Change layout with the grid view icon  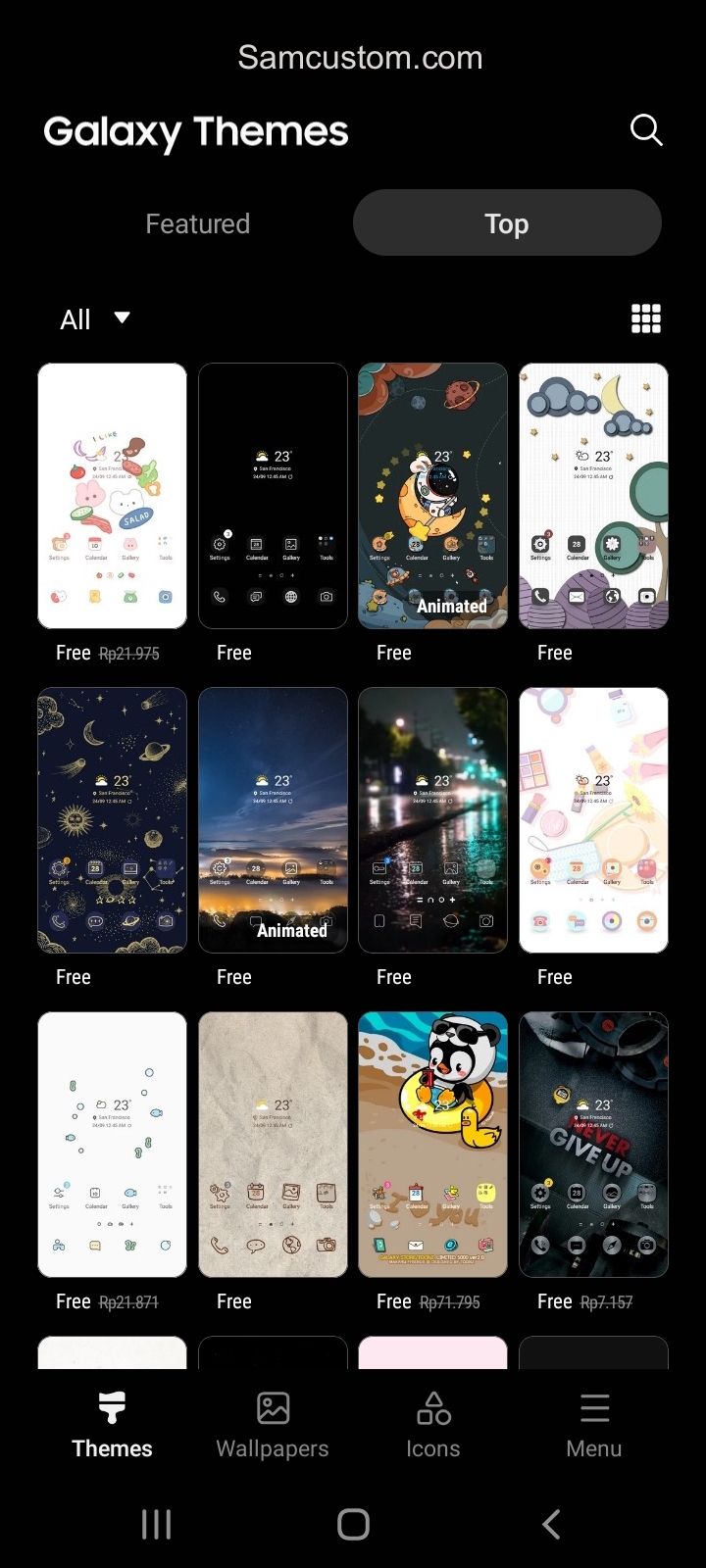(645, 318)
